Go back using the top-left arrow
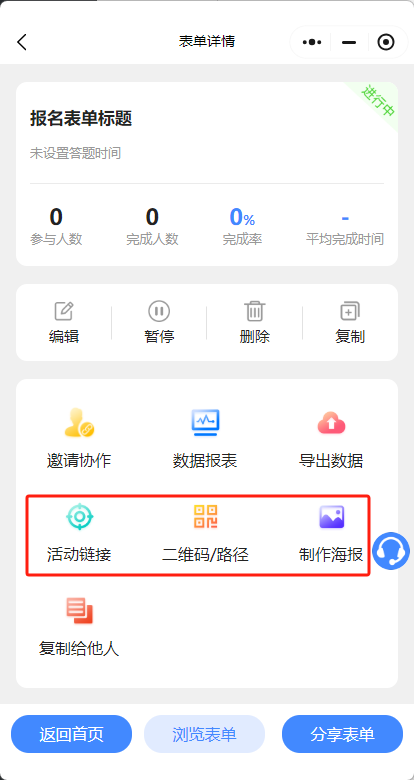Screen dimensions: 414x780 tap(22, 42)
